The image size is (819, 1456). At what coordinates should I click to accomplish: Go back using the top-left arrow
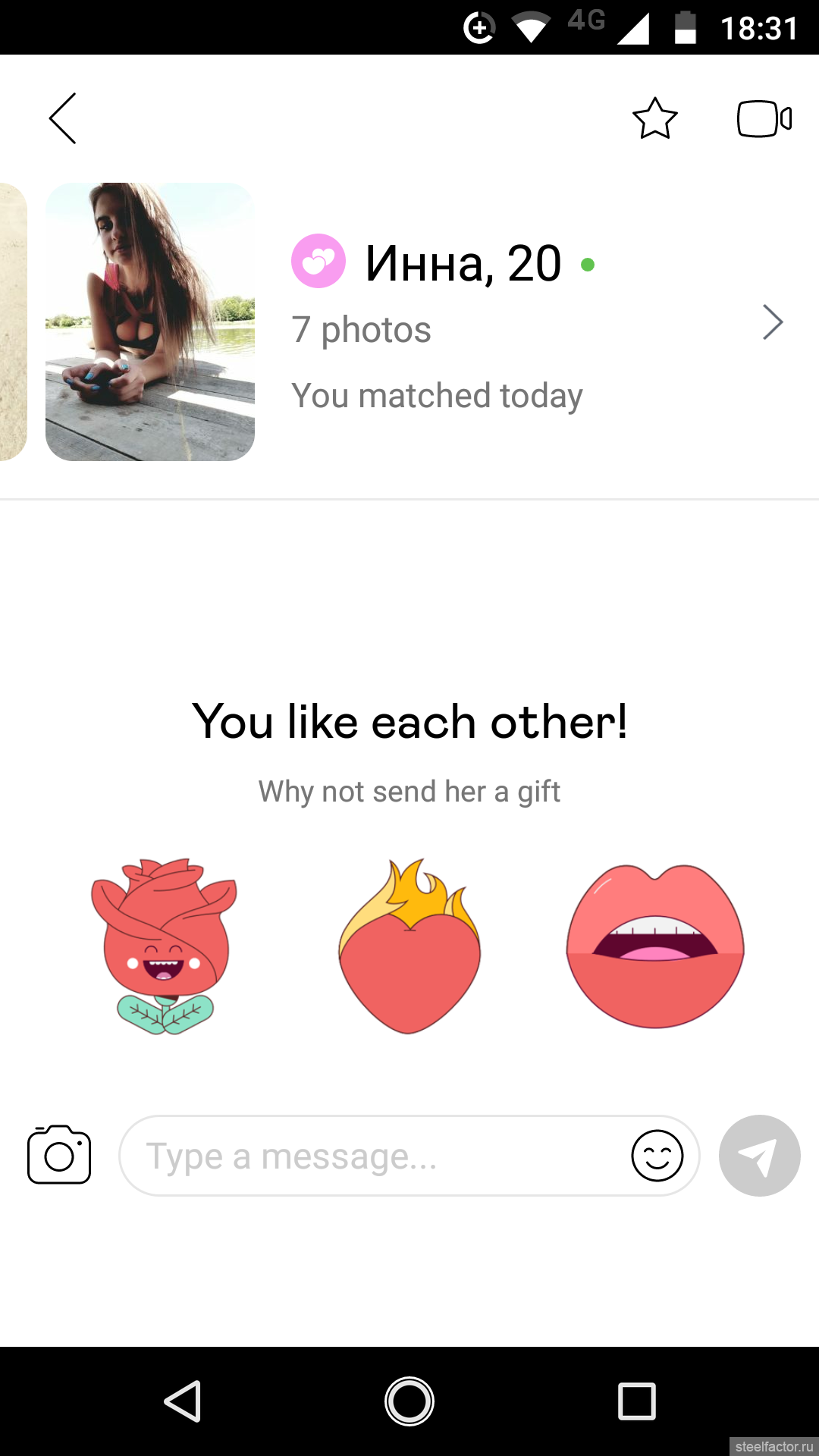click(63, 118)
